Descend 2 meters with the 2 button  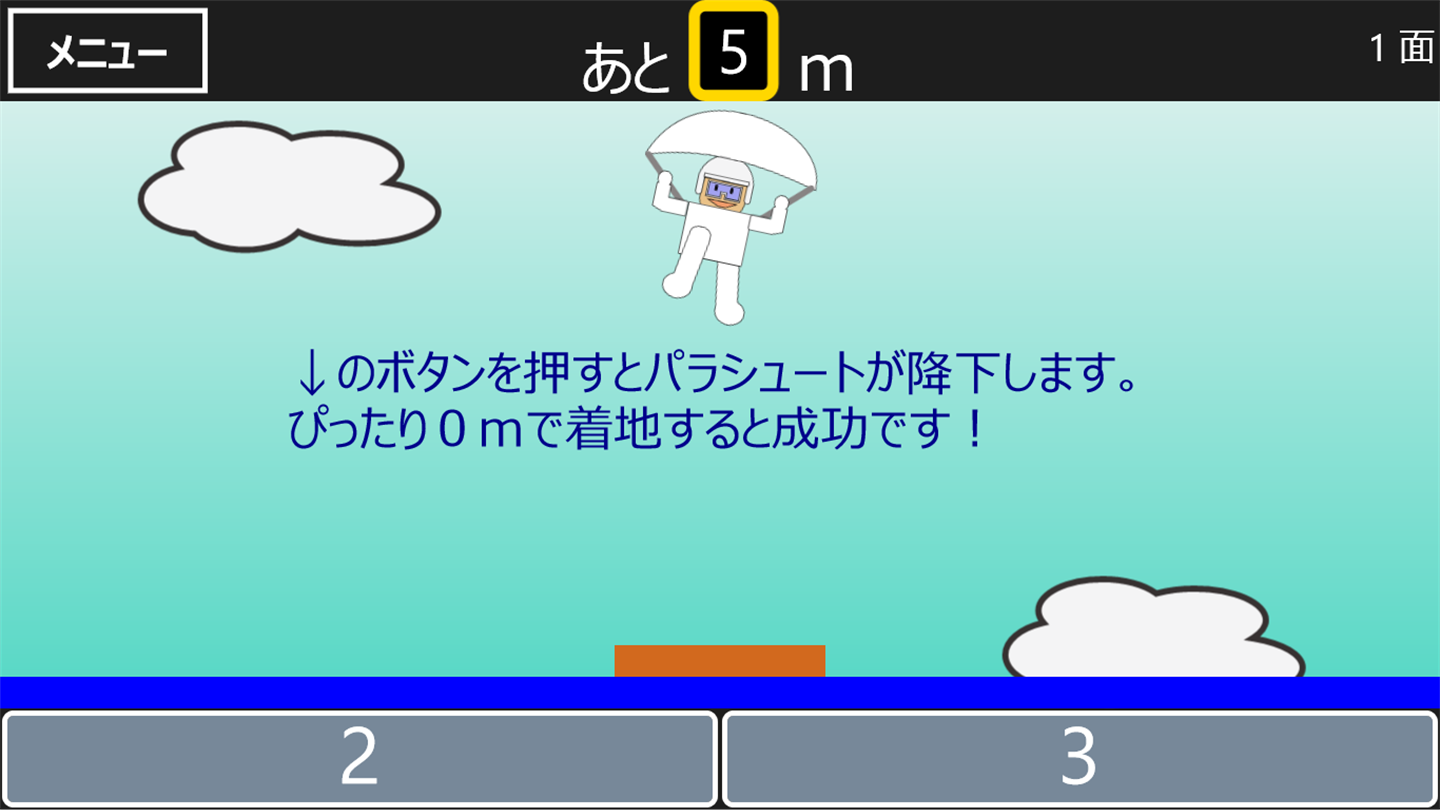point(360,758)
